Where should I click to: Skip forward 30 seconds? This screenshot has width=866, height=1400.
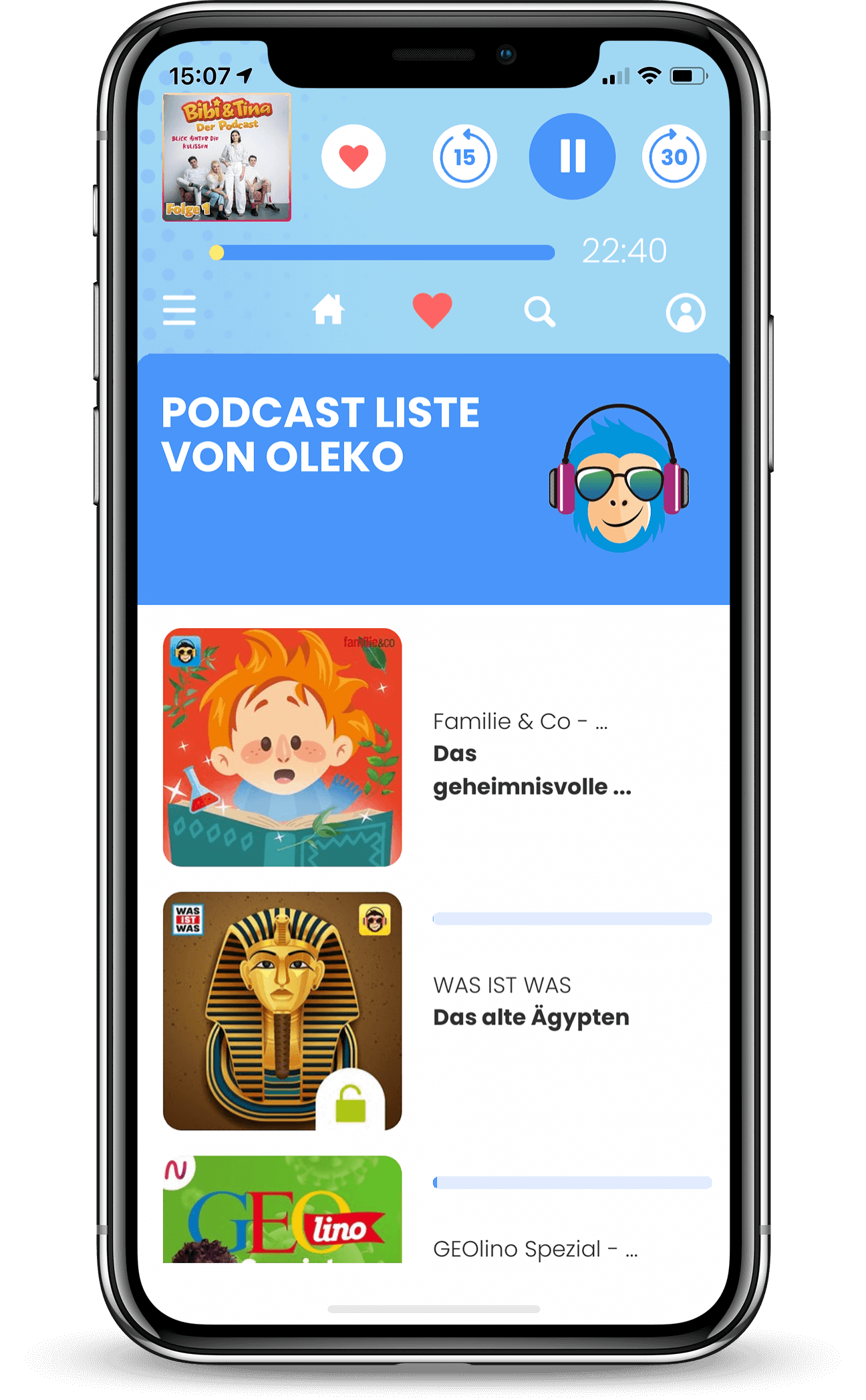click(674, 157)
